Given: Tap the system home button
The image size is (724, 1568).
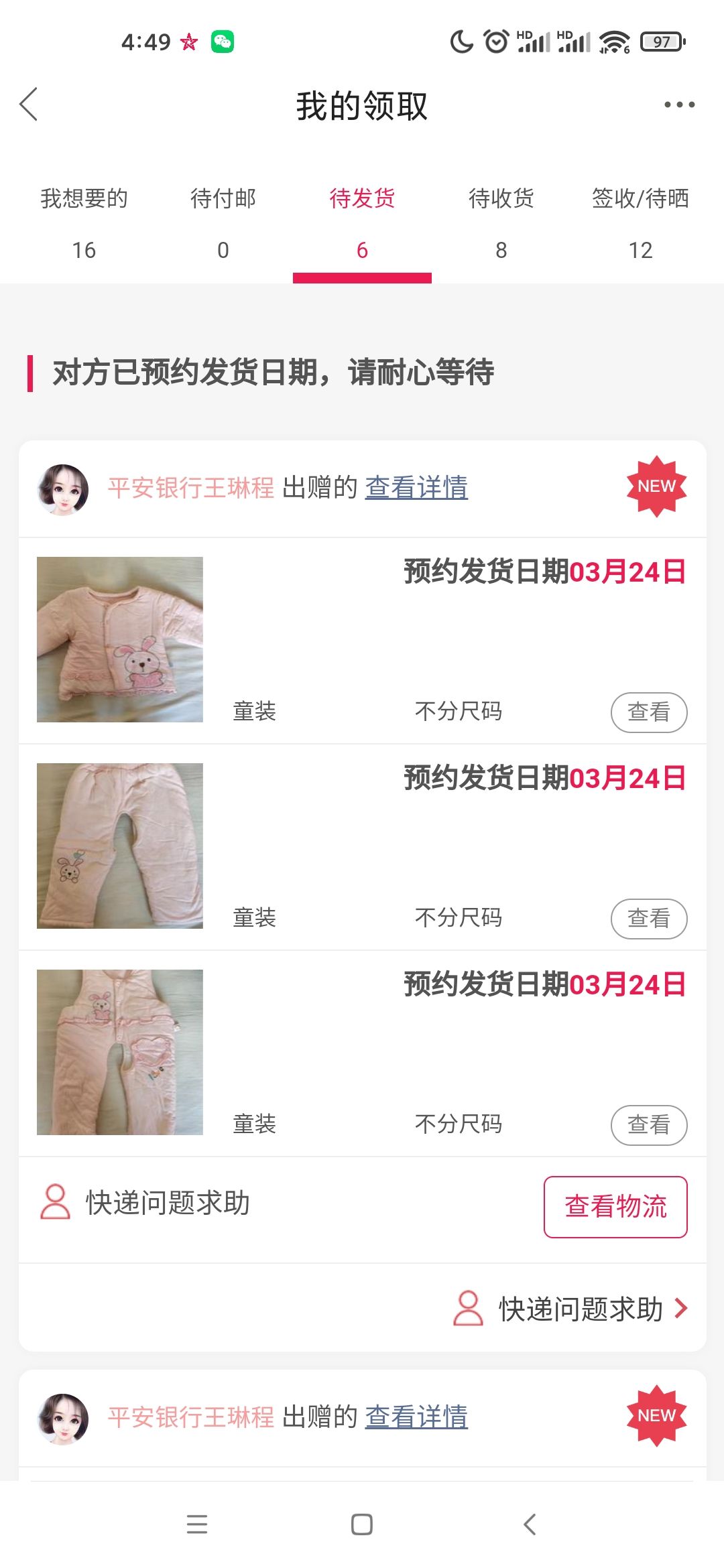Looking at the screenshot, I should pos(362,1524).
